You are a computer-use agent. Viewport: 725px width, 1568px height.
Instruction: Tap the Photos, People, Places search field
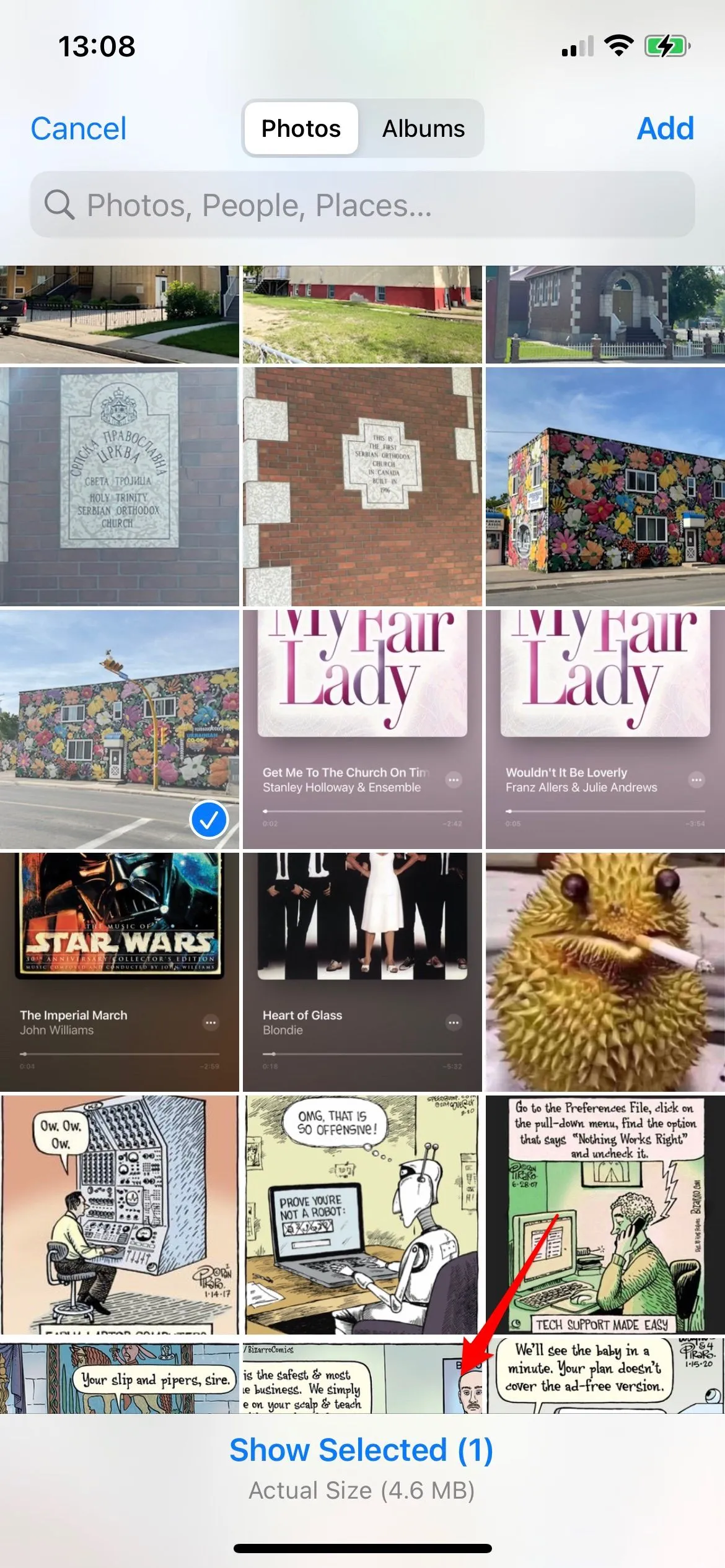coord(362,205)
